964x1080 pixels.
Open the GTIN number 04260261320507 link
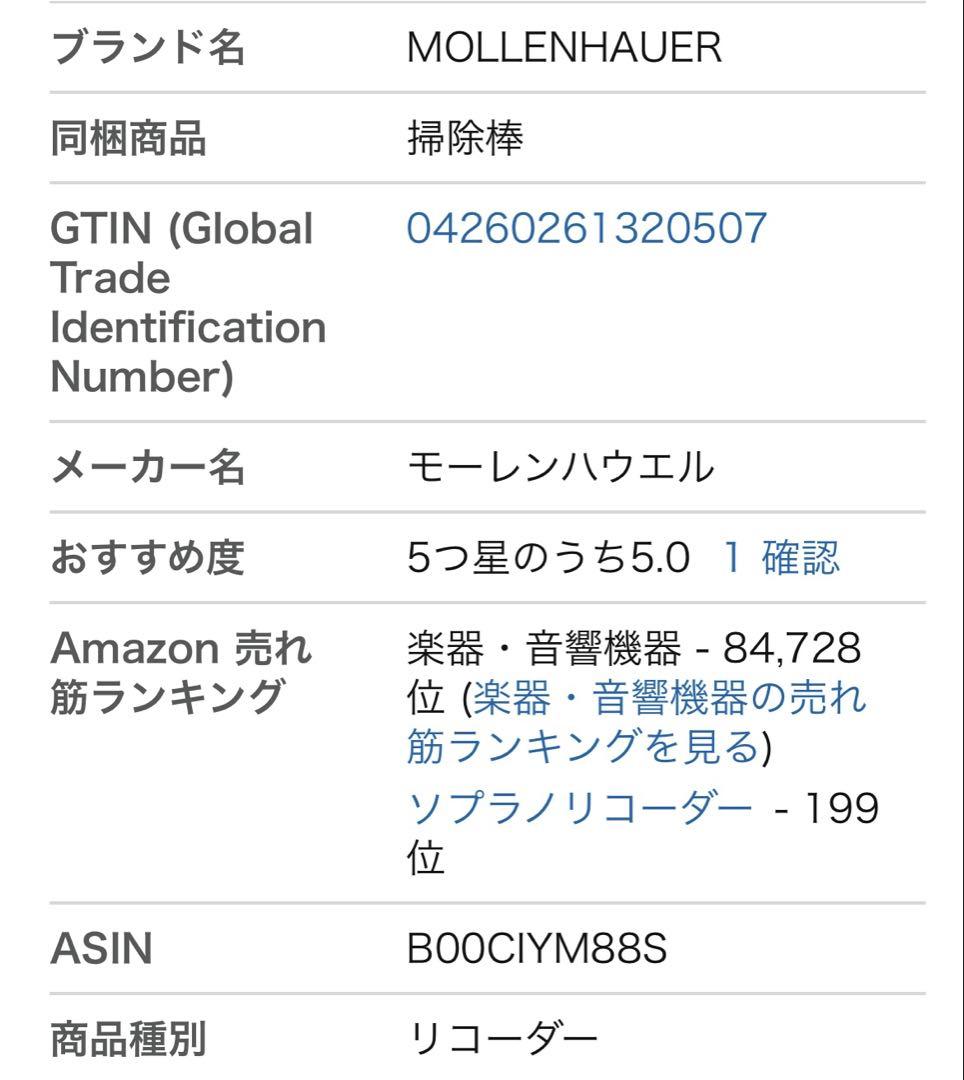click(586, 228)
